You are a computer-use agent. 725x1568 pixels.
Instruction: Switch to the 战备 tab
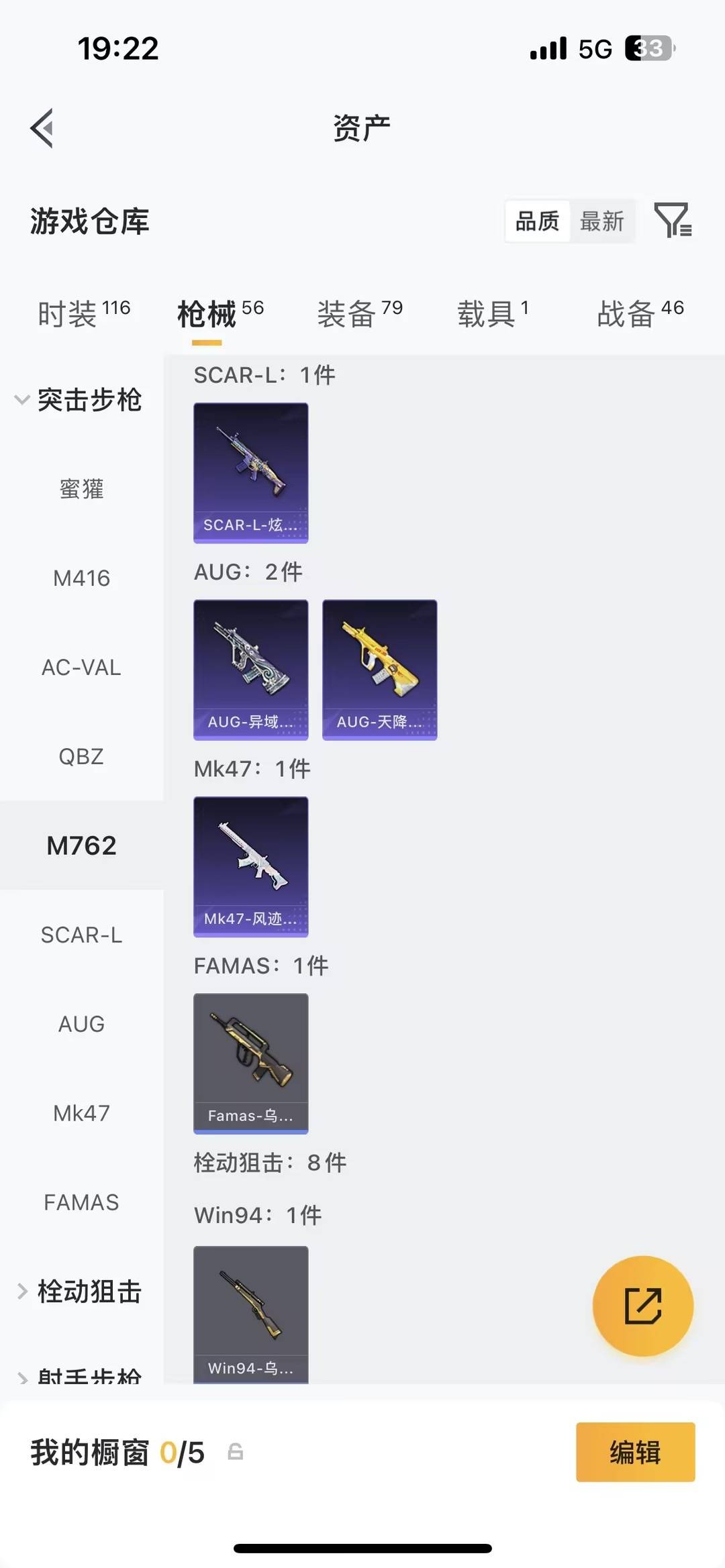point(640,313)
